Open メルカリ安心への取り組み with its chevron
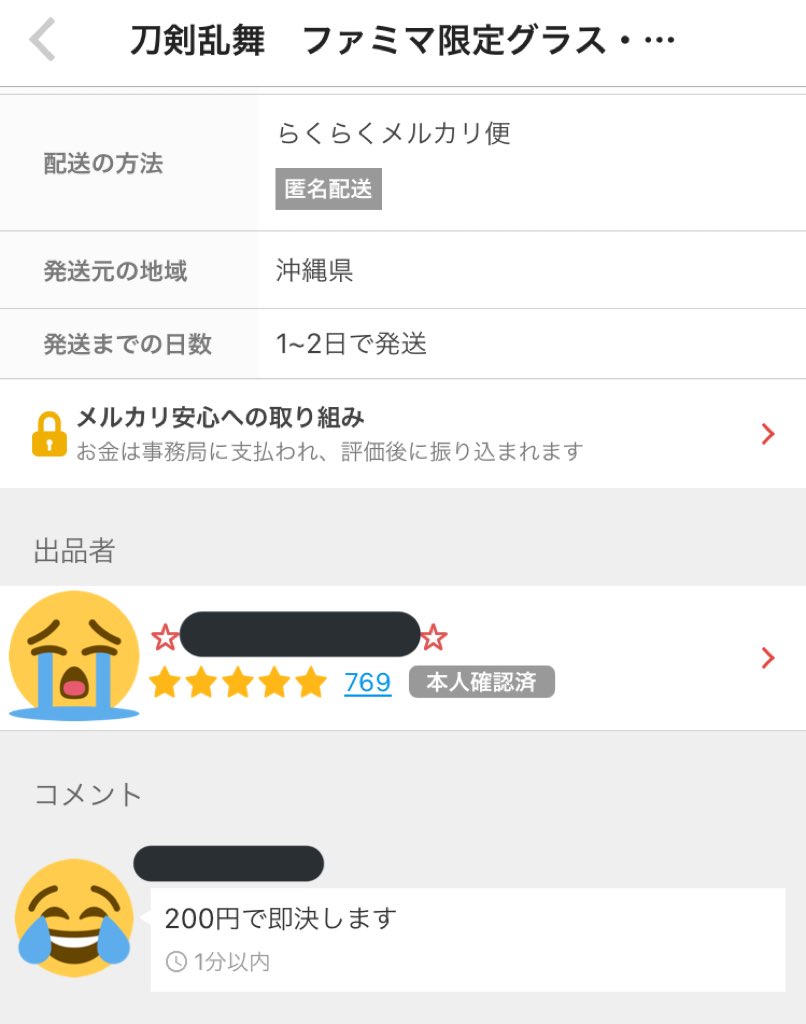The width and height of the screenshot is (806, 1024). 768,434
